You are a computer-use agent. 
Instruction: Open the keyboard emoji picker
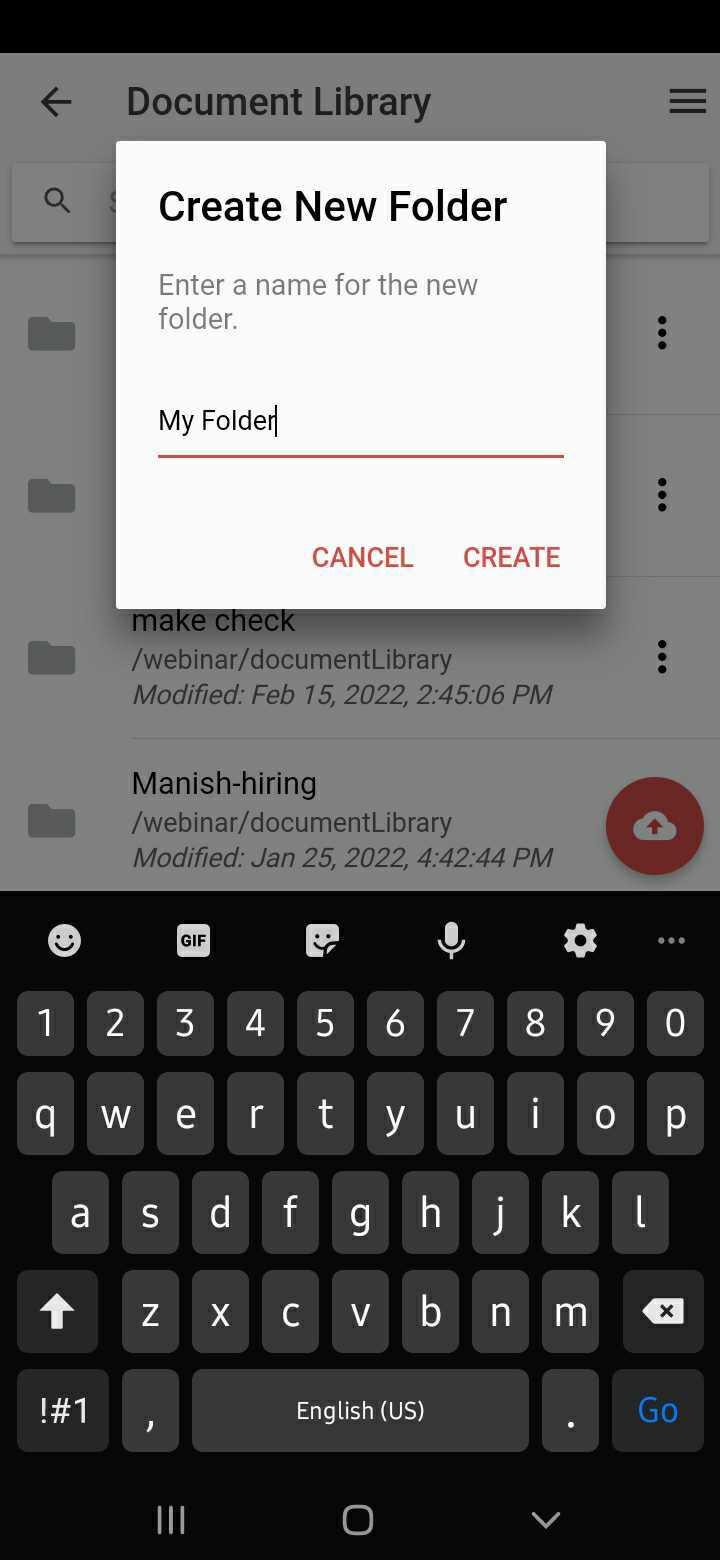pyautogui.click(x=64, y=940)
